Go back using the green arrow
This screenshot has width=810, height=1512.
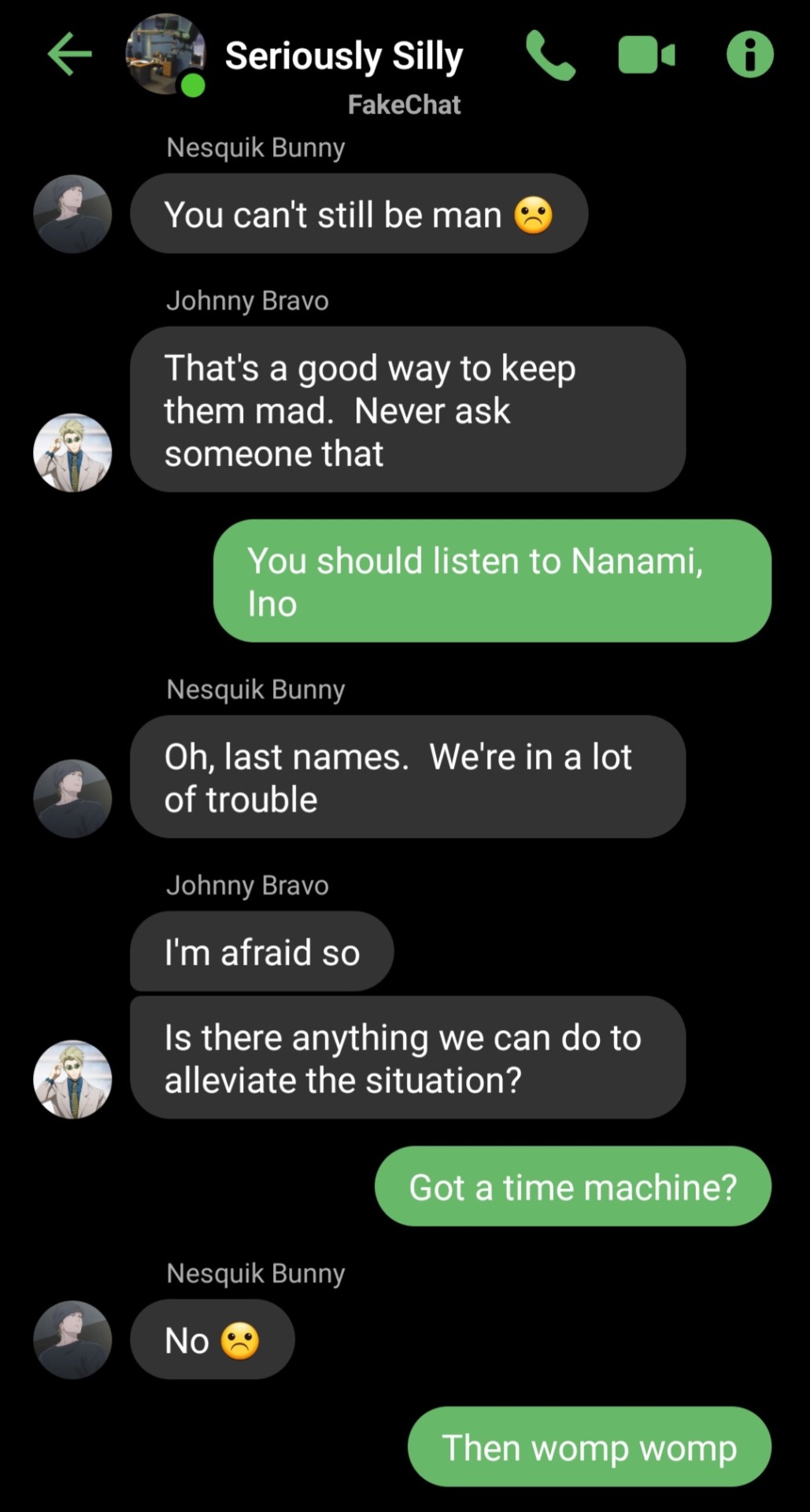coord(70,54)
